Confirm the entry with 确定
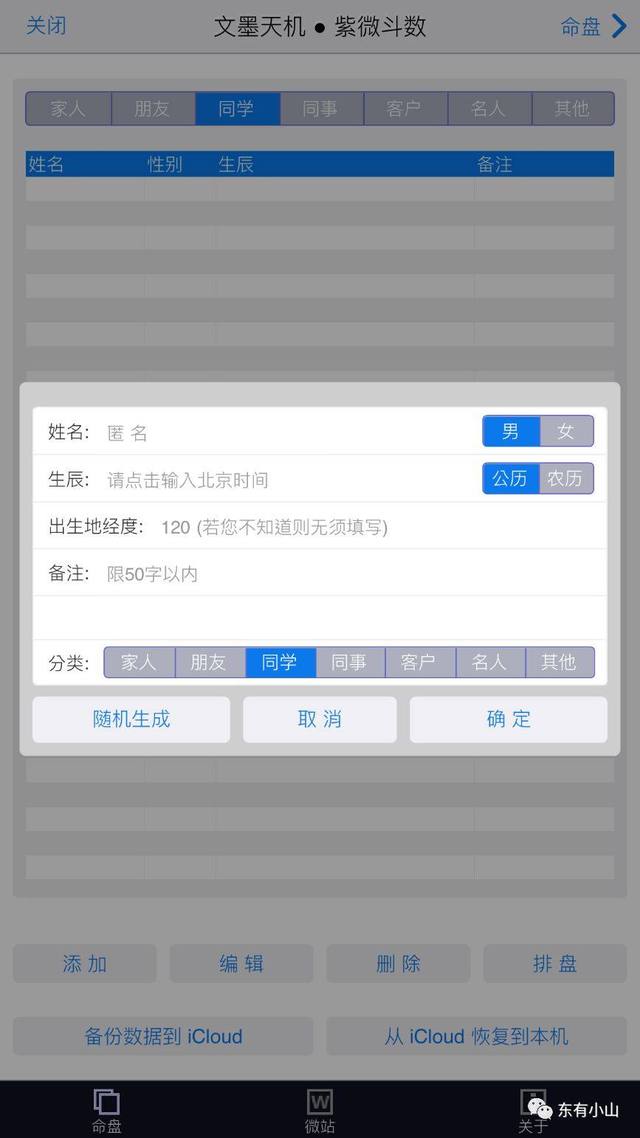 (508, 719)
